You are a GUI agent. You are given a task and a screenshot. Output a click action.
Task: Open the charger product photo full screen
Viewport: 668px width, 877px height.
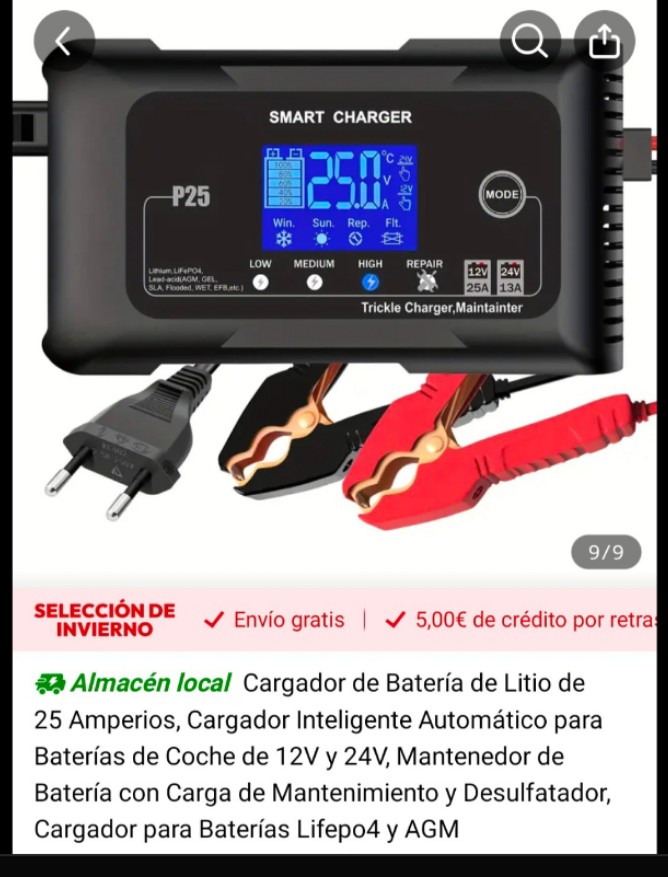click(x=334, y=300)
